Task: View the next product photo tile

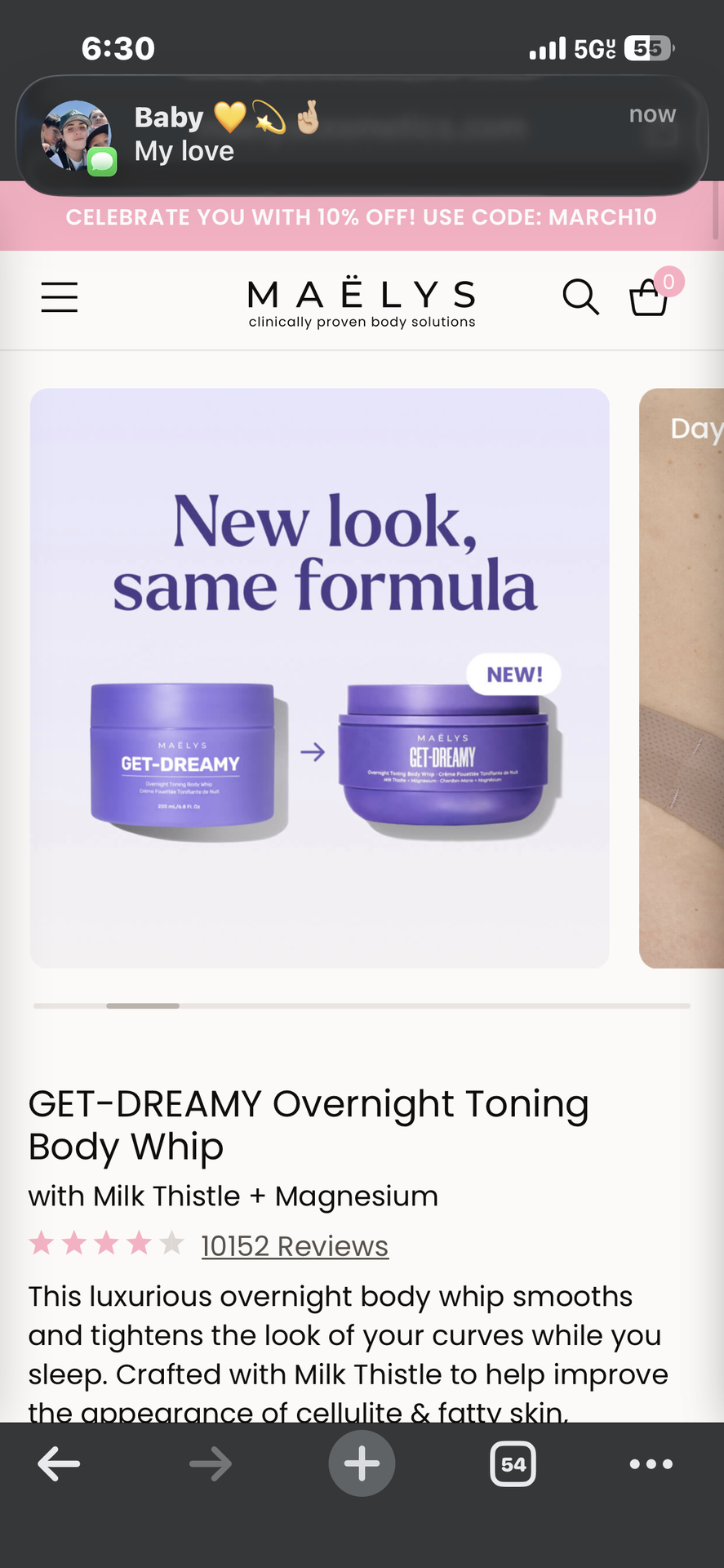Action: click(x=682, y=678)
